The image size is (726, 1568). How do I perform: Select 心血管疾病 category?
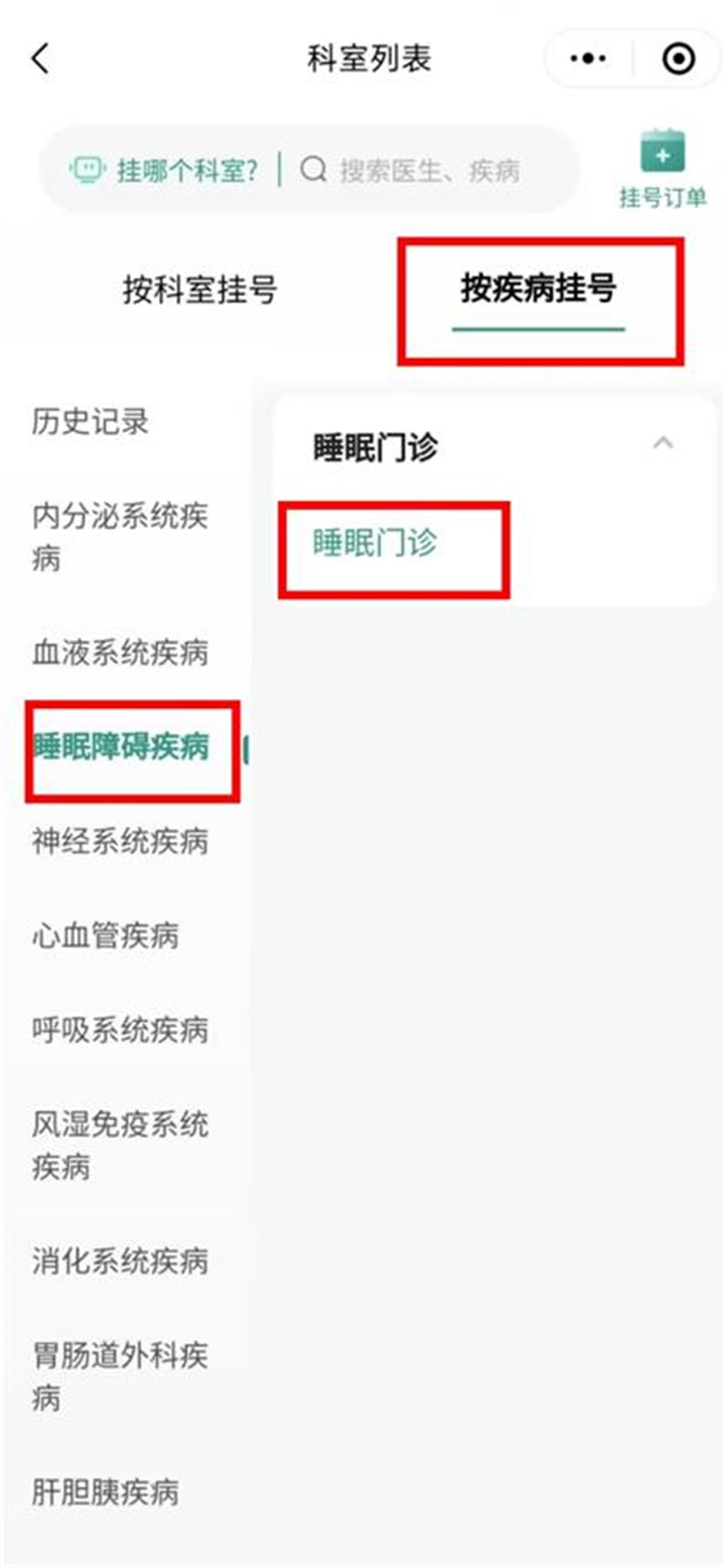(x=105, y=935)
